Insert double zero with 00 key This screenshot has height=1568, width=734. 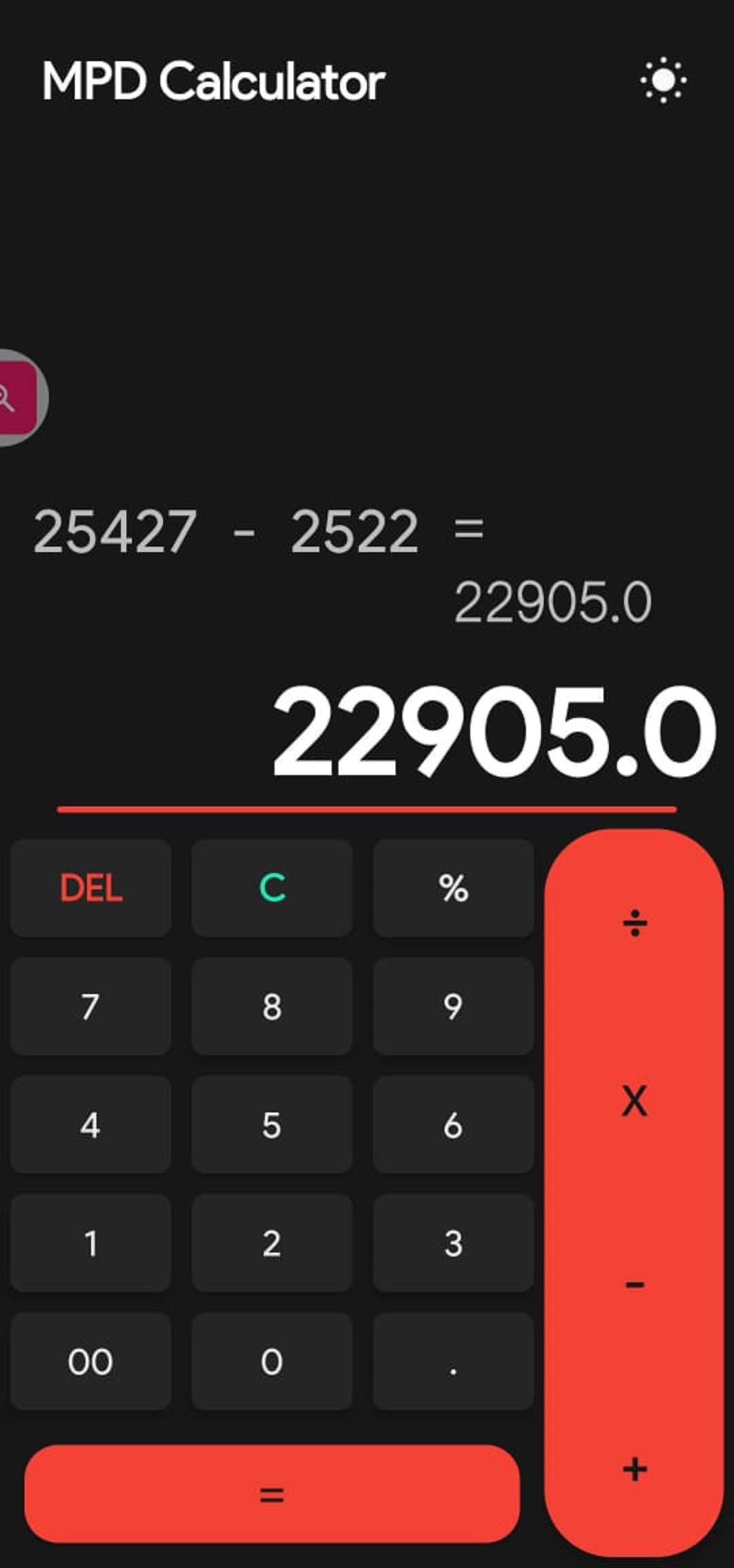click(x=90, y=1361)
